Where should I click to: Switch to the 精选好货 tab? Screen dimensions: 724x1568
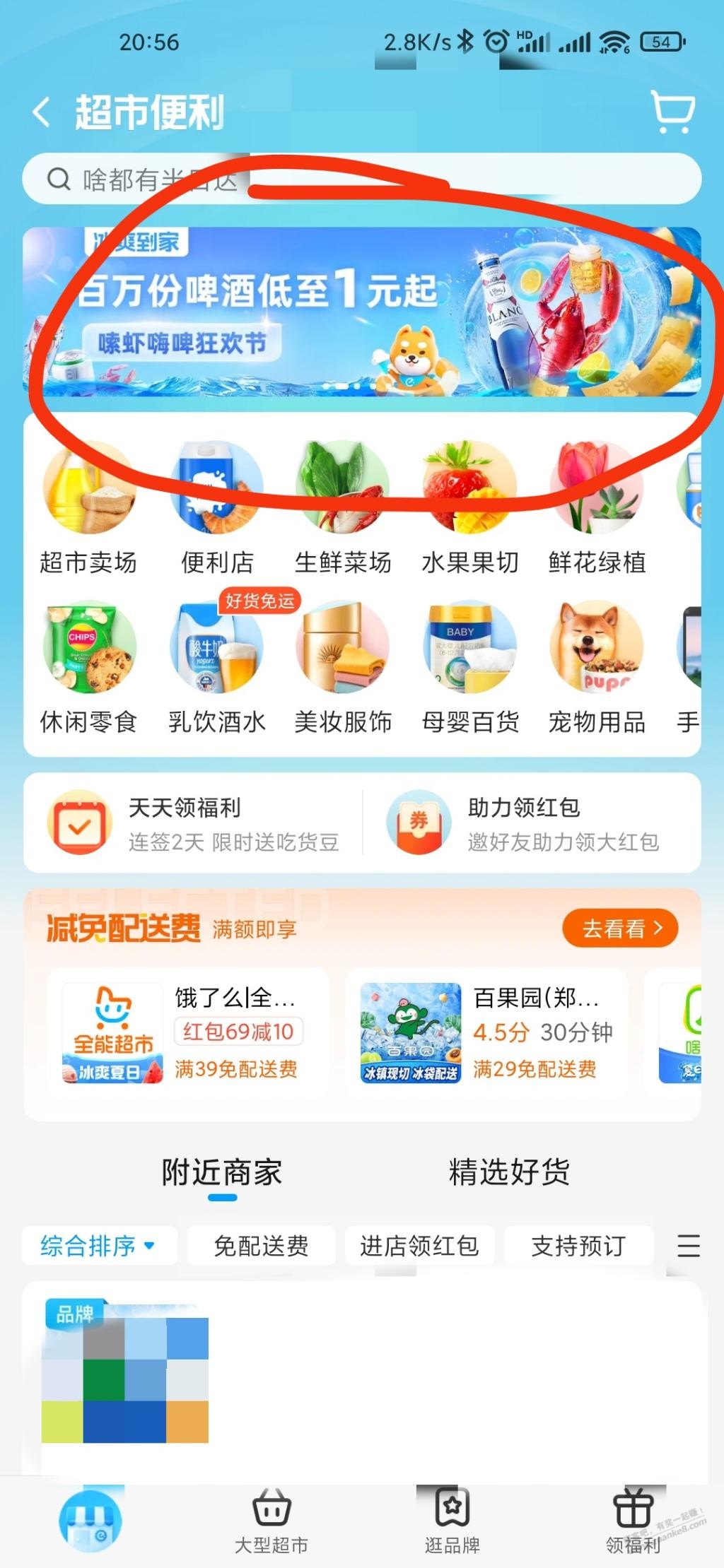(509, 1172)
